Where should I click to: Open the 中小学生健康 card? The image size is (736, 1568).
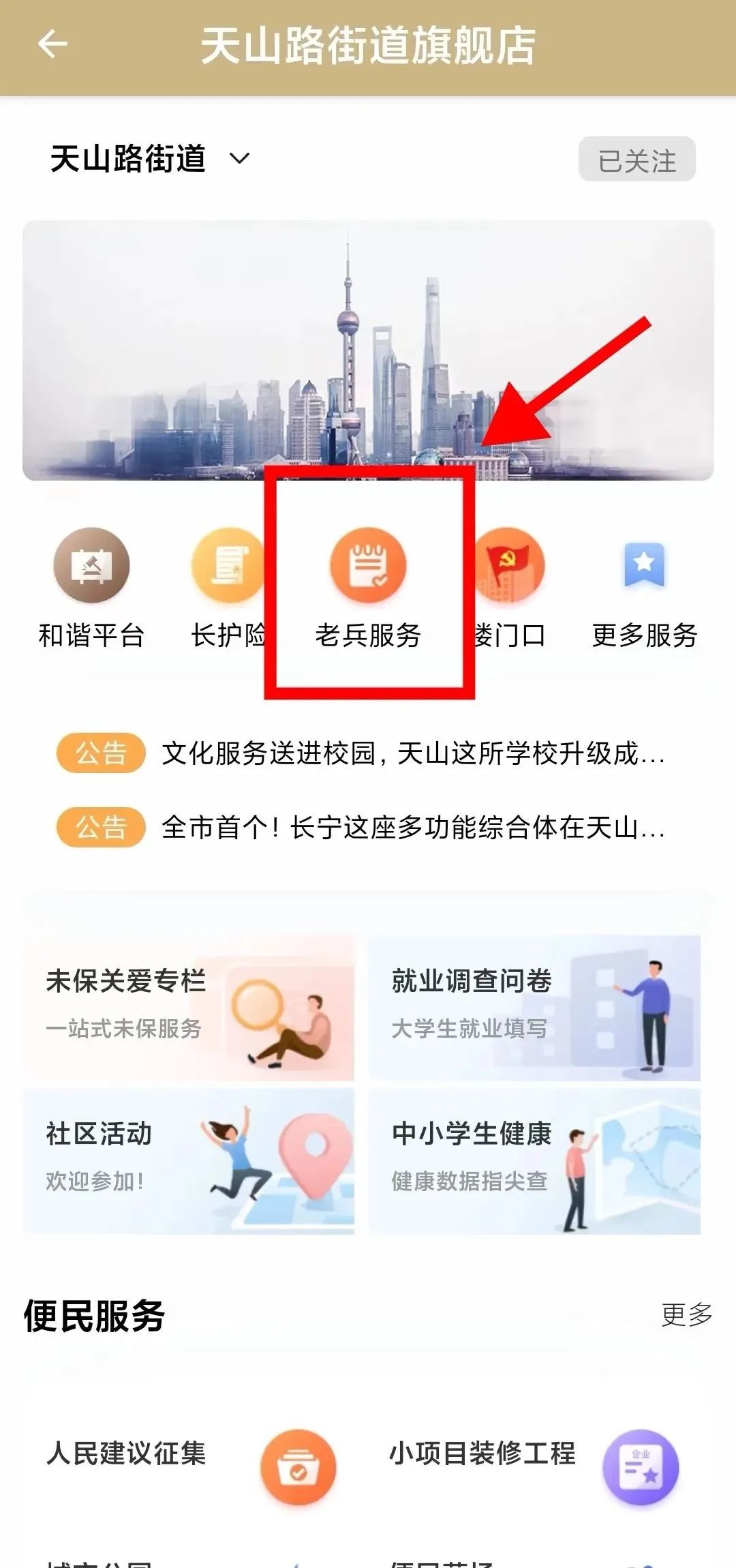[x=534, y=1160]
